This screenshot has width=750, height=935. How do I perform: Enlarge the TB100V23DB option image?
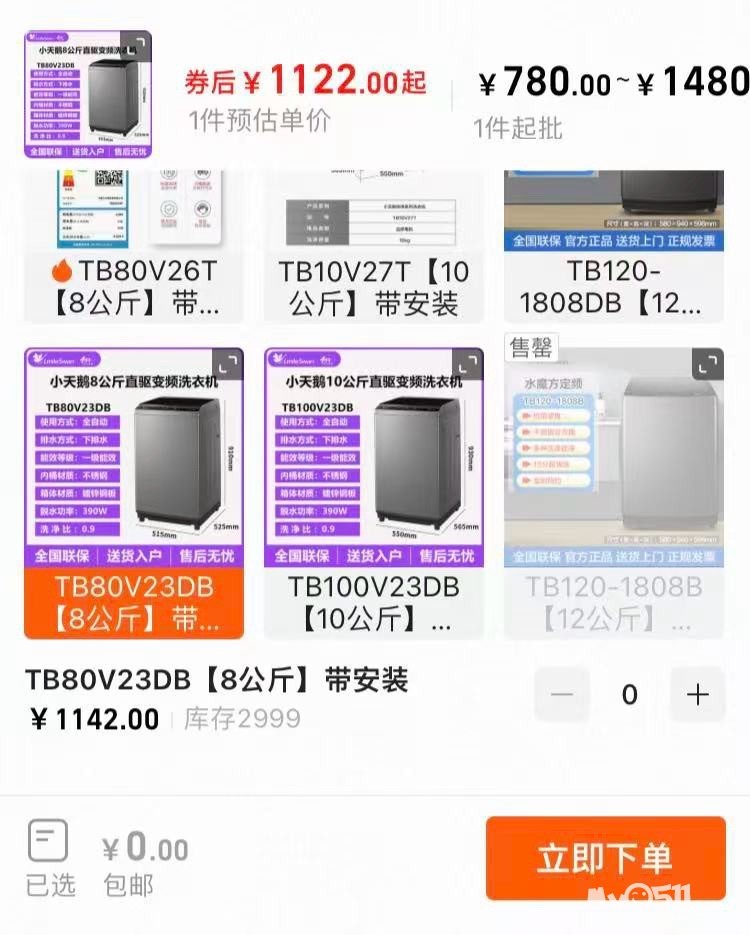(x=468, y=364)
